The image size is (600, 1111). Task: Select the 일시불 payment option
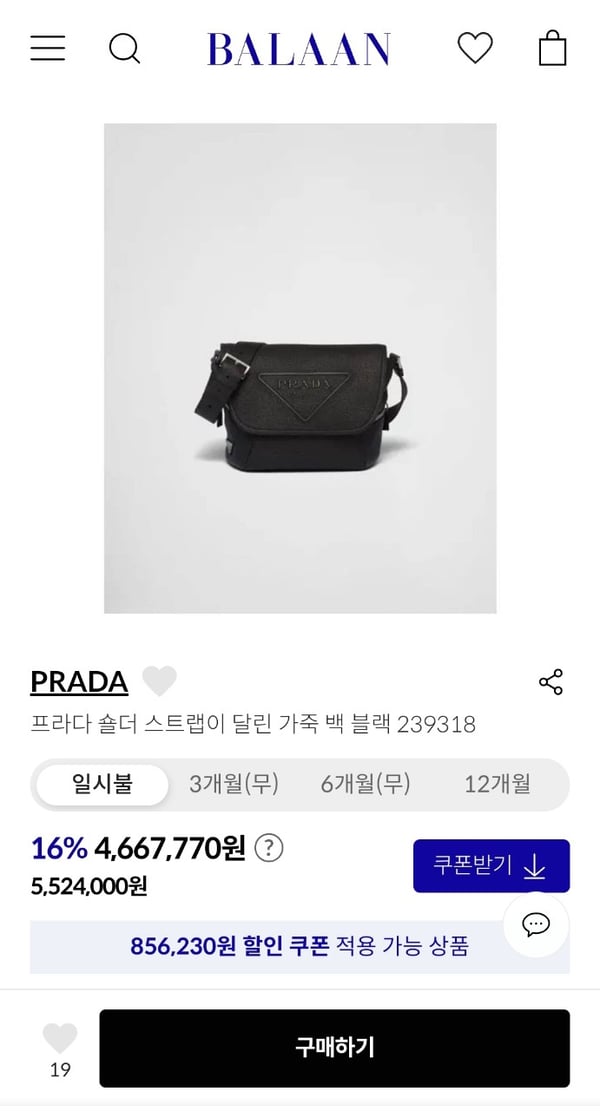coord(102,784)
